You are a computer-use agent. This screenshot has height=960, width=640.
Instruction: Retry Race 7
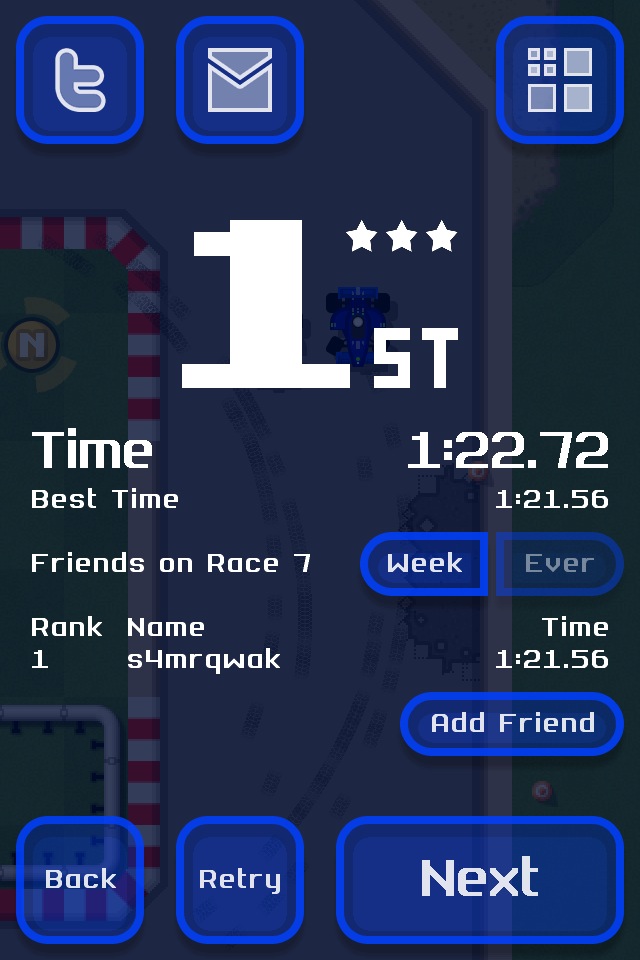(240, 879)
